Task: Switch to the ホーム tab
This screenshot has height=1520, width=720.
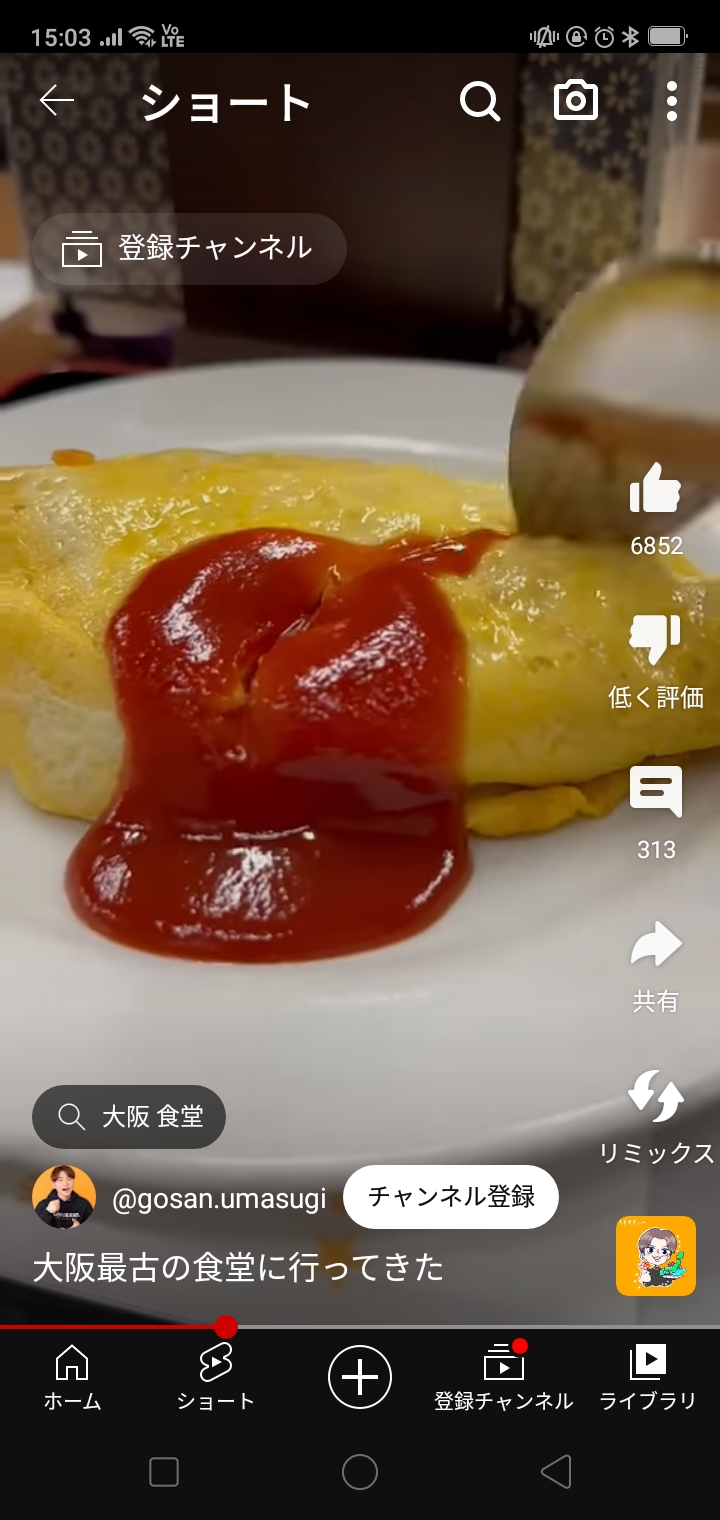Action: pos(72,1377)
